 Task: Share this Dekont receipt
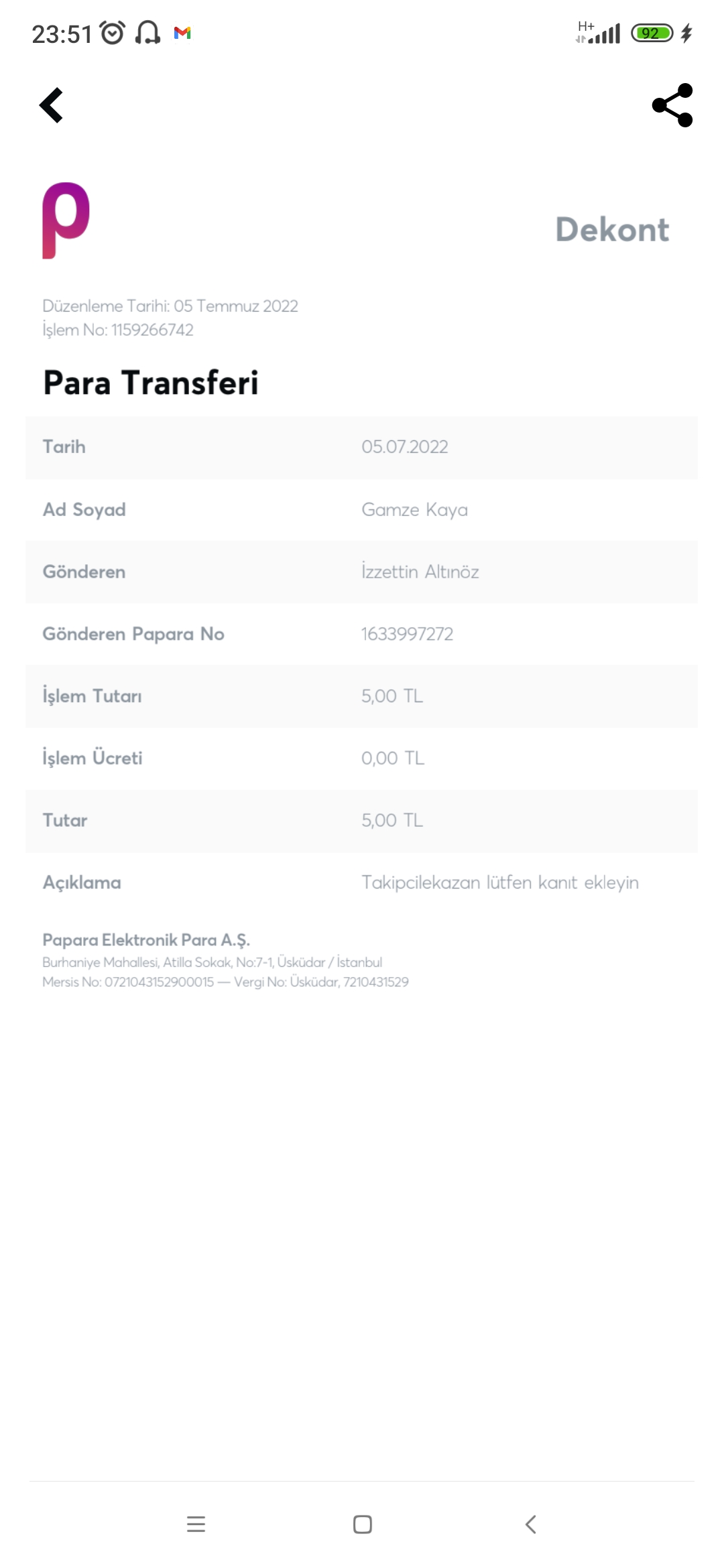coord(672,105)
